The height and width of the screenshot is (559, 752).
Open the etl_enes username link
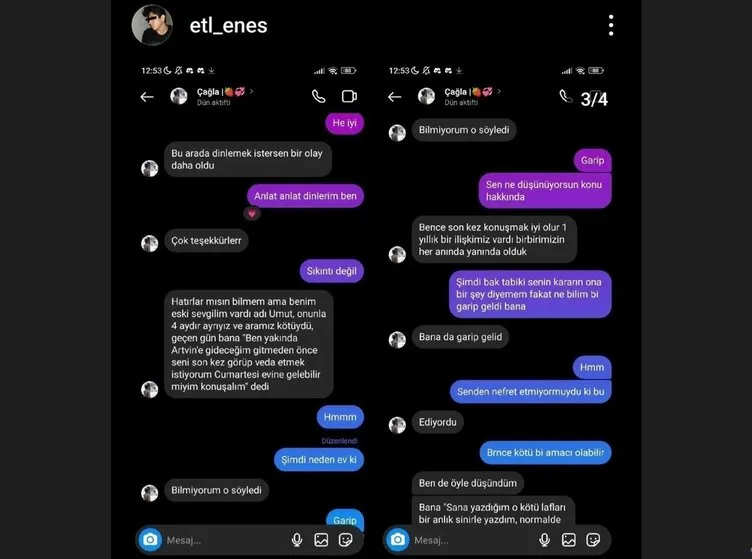tap(228, 26)
